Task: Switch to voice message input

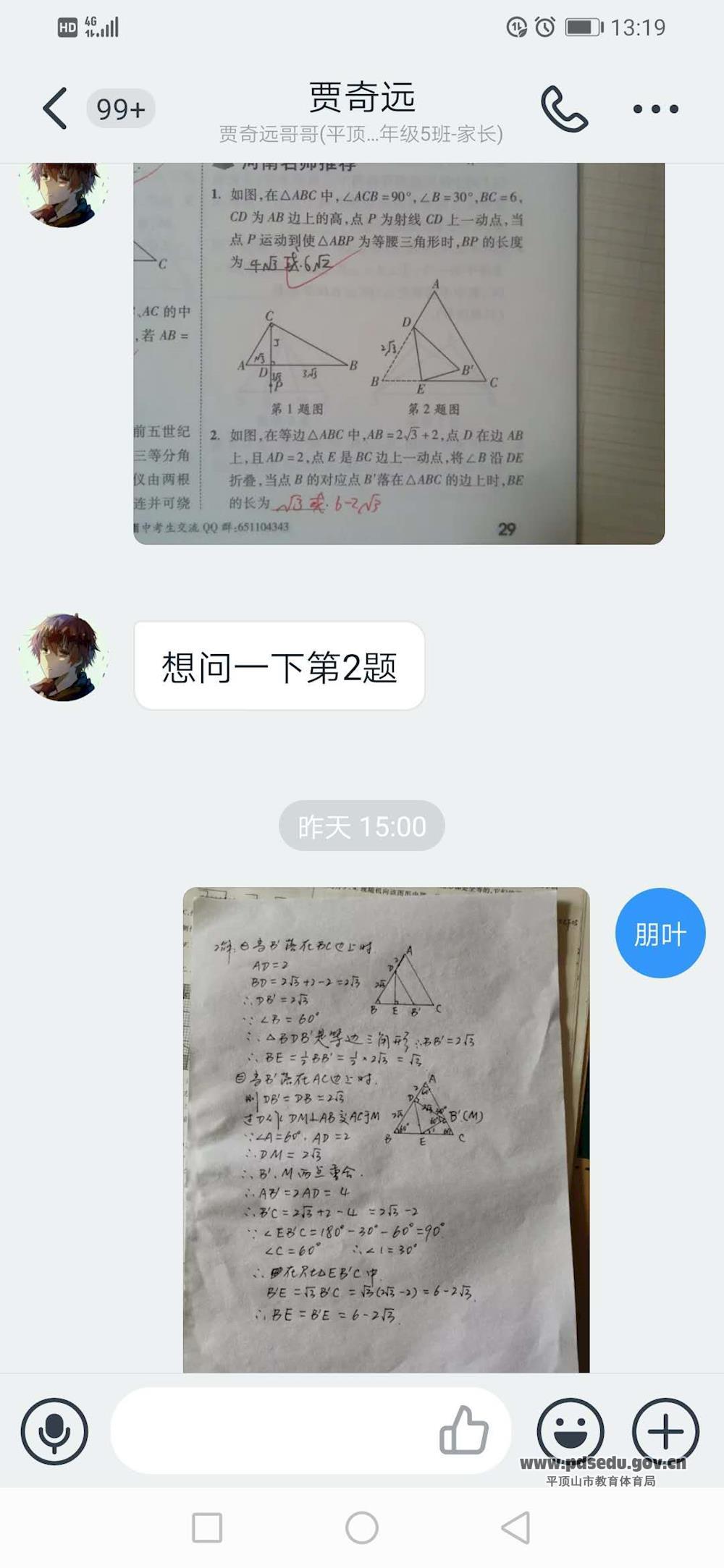Action: coord(54,1431)
